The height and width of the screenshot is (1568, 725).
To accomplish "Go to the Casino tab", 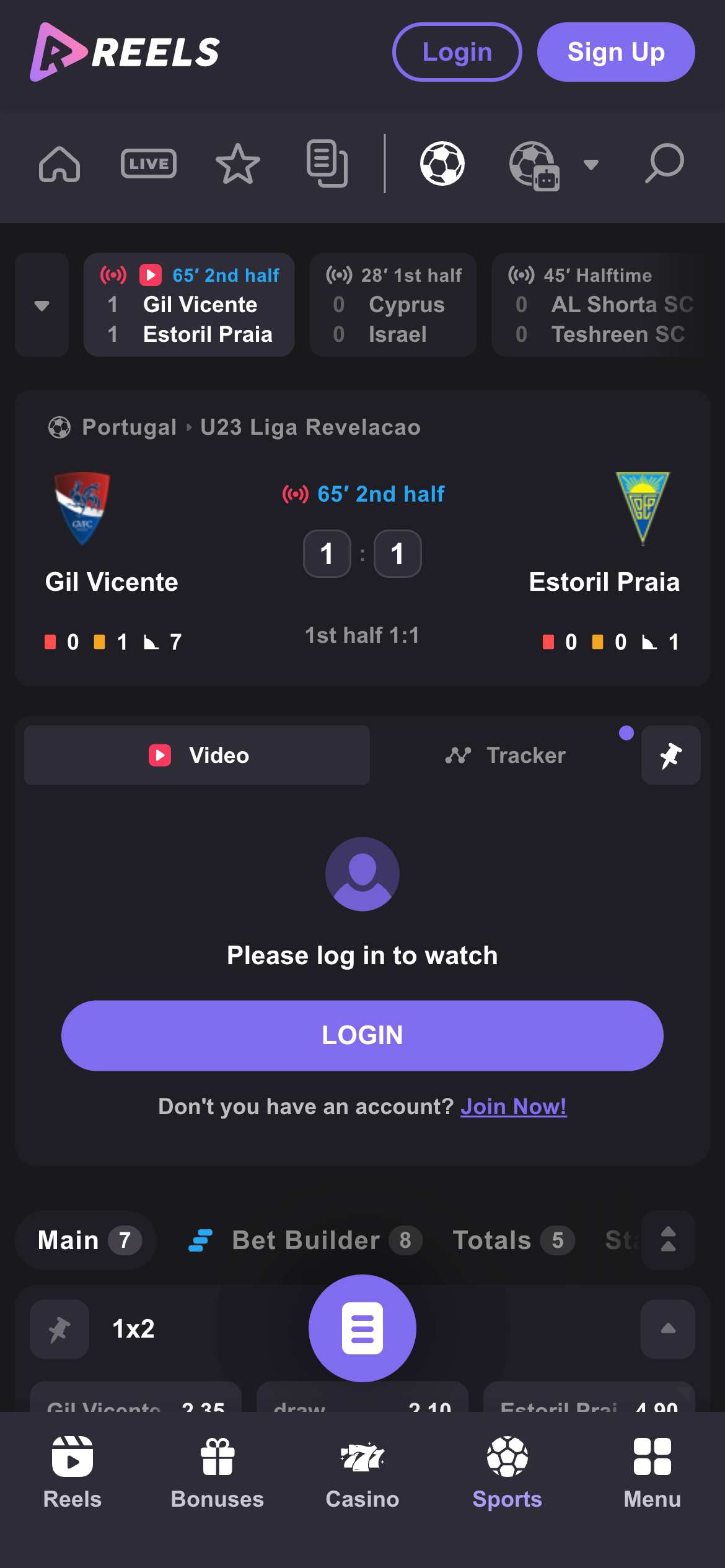I will [x=362, y=1473].
